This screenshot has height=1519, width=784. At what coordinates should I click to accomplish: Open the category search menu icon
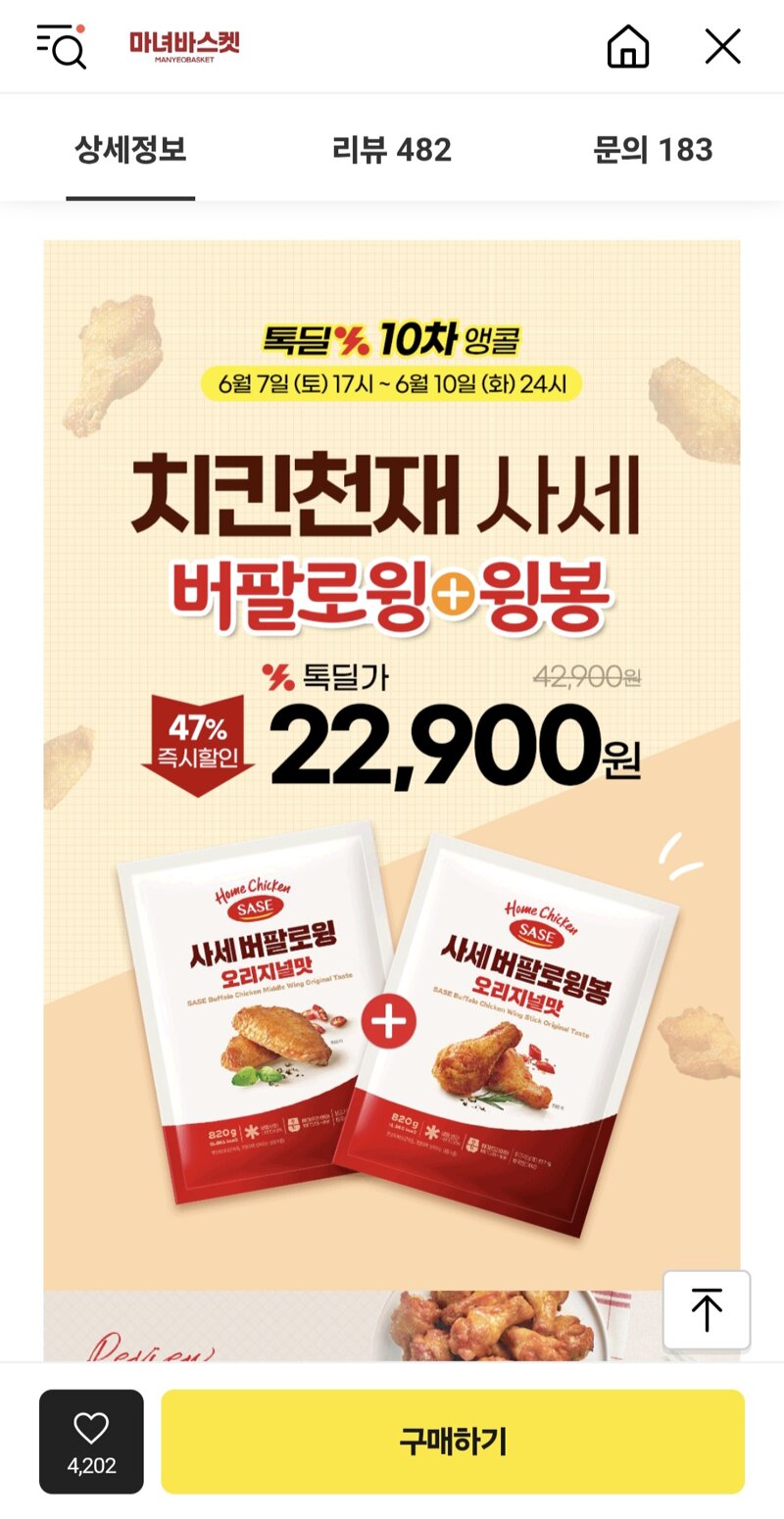tap(62, 46)
